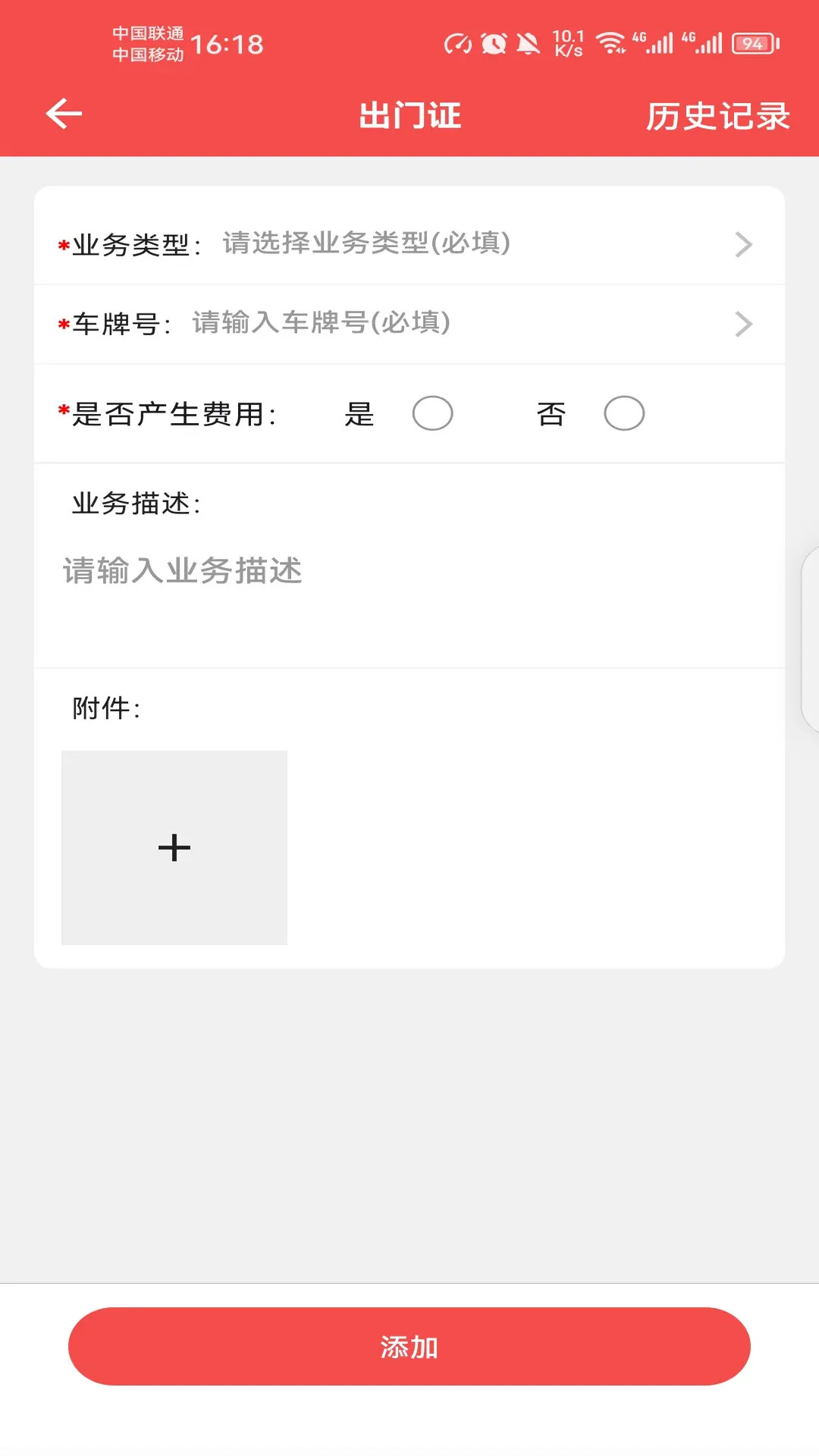This screenshot has width=819, height=1456.
Task: Open 历史记录 history records
Action: point(717,116)
